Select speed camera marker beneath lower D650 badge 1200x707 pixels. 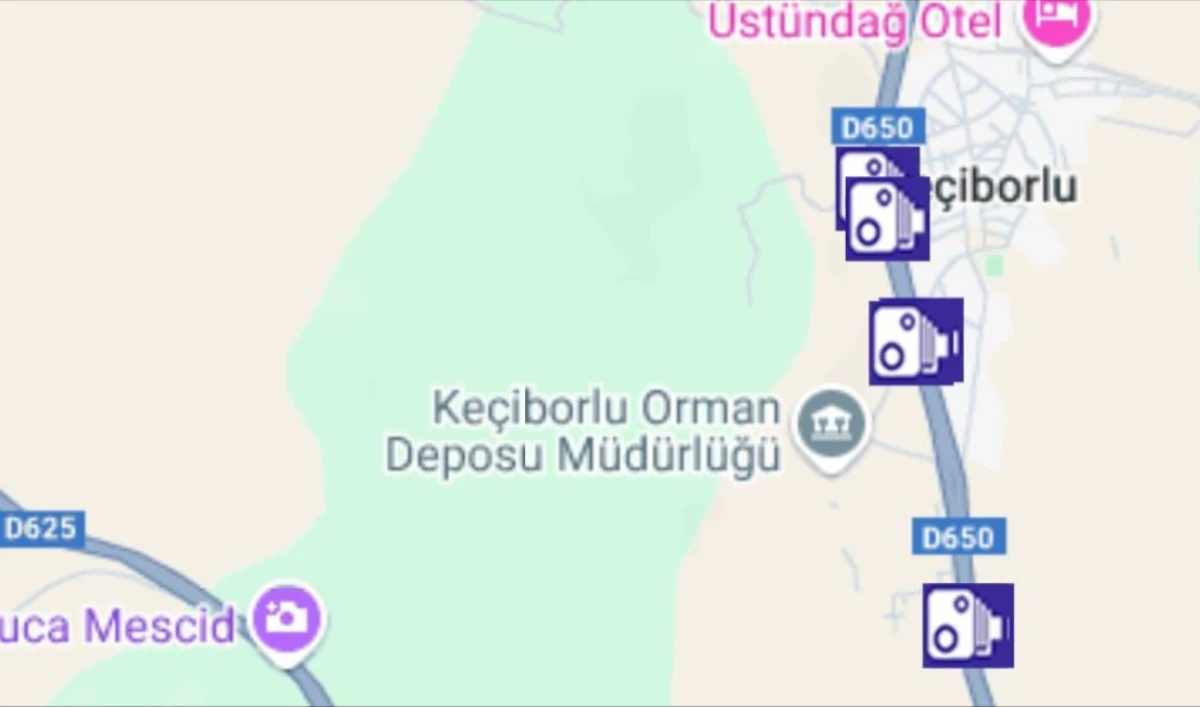click(x=967, y=626)
